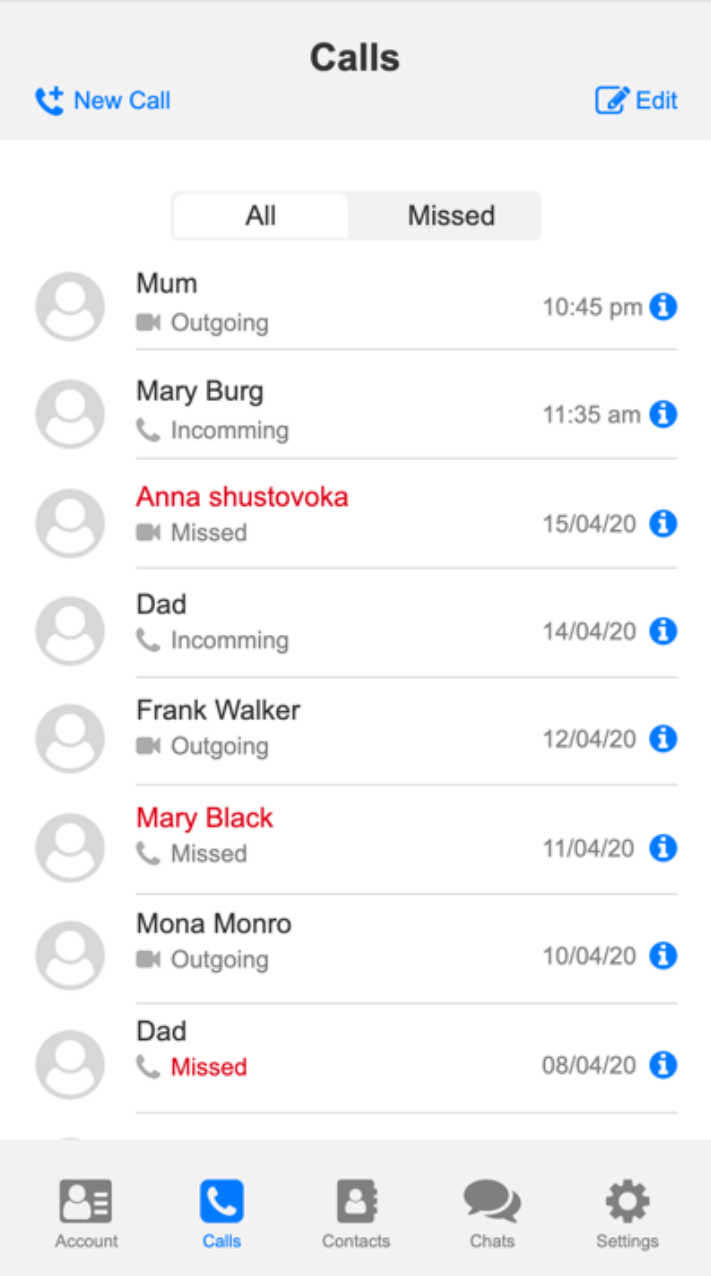Start a new call

point(102,101)
